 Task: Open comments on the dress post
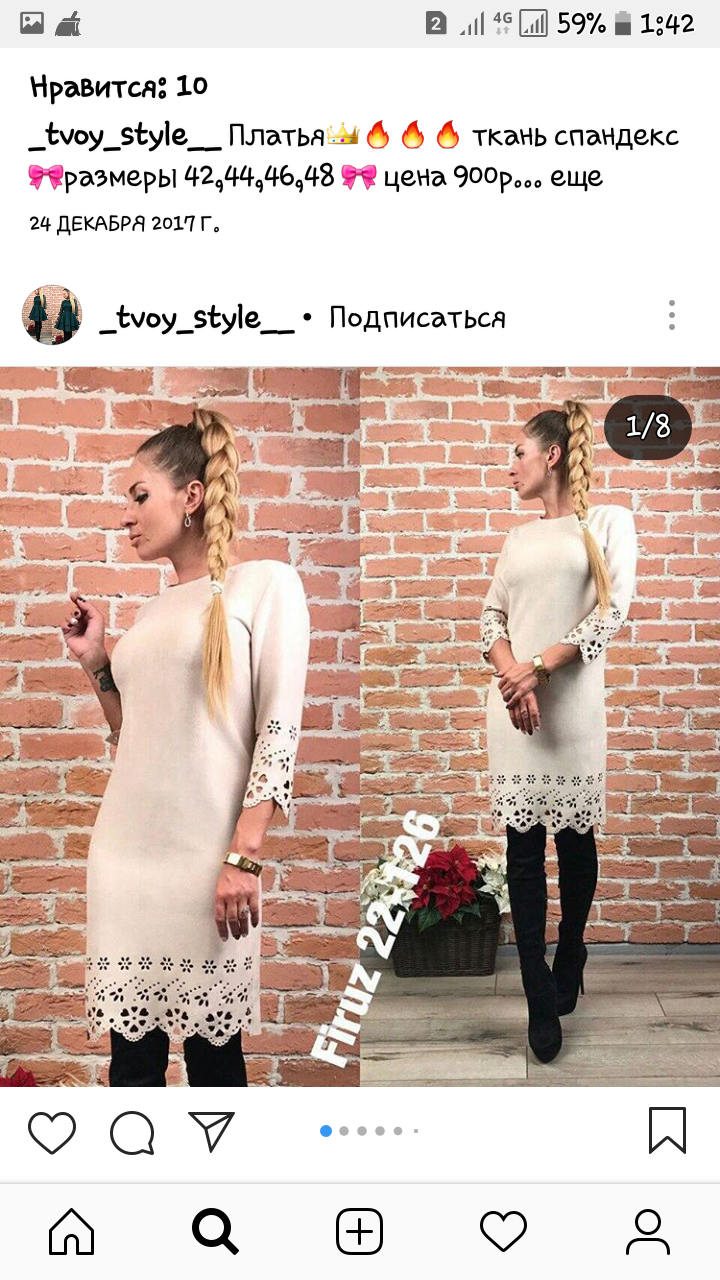click(132, 1132)
